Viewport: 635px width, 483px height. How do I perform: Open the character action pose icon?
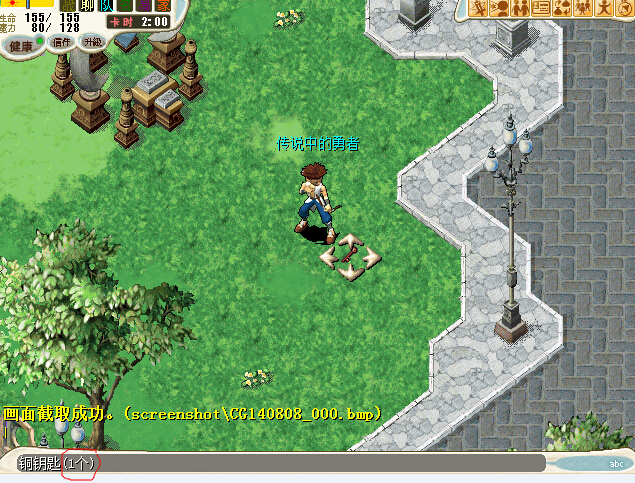[x=604, y=9]
